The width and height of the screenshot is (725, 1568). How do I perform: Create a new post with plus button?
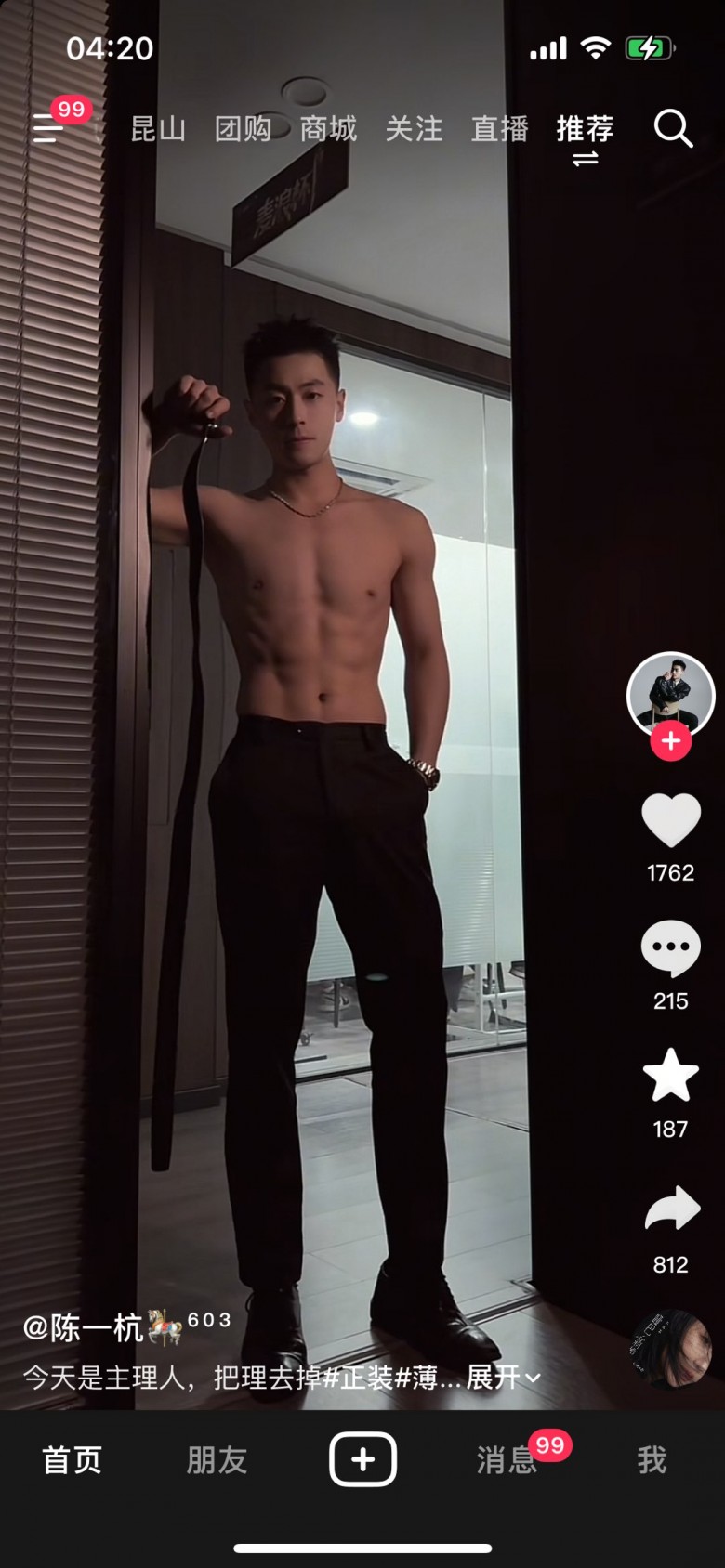(362, 1460)
